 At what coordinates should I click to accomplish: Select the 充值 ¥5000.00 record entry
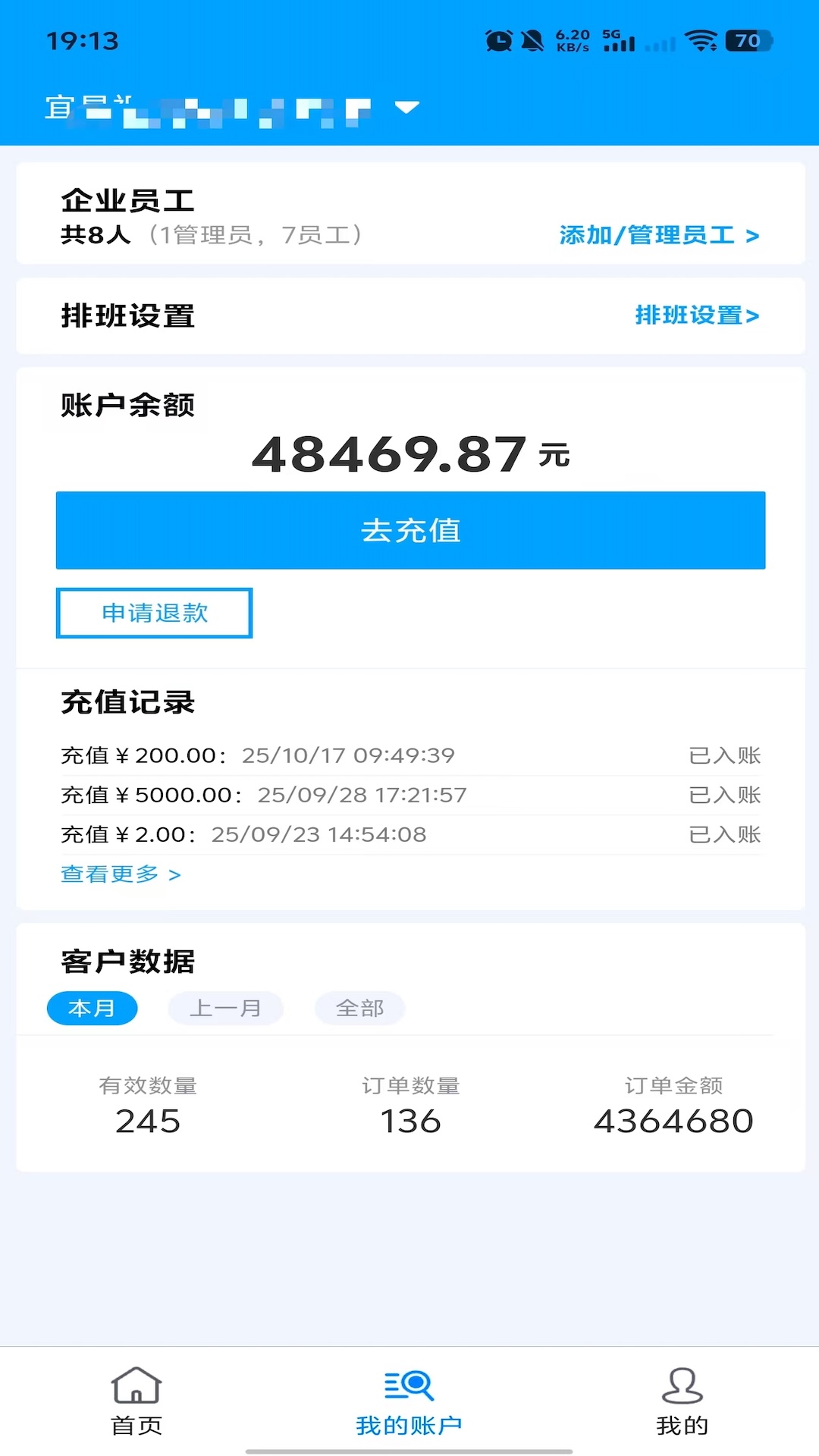pos(409,795)
